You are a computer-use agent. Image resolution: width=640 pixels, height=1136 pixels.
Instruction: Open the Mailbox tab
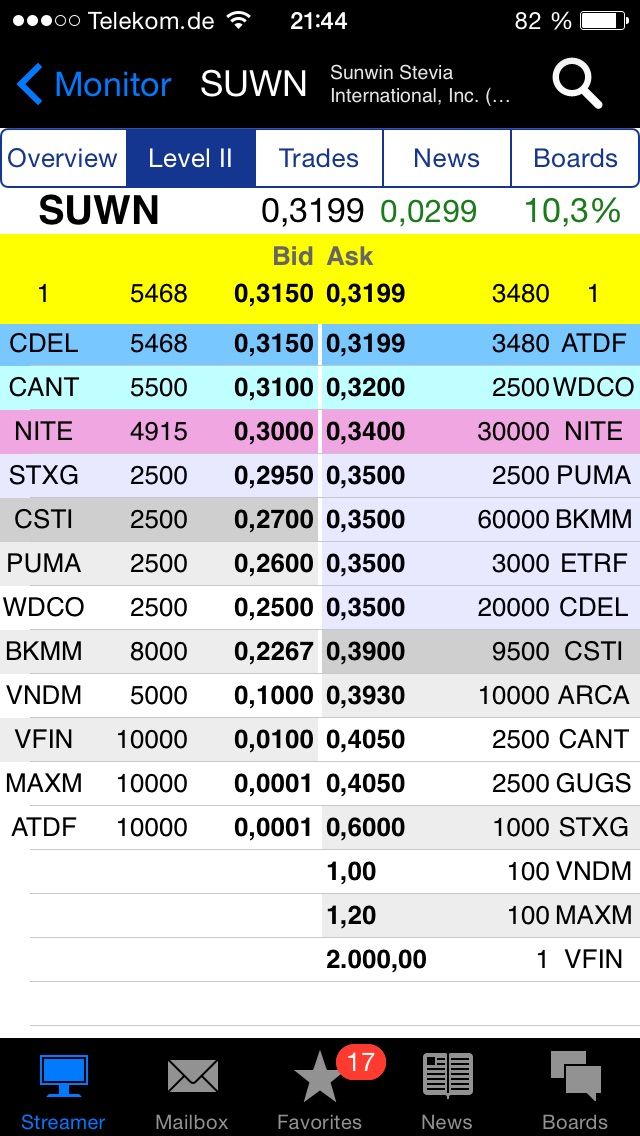(x=192, y=1090)
